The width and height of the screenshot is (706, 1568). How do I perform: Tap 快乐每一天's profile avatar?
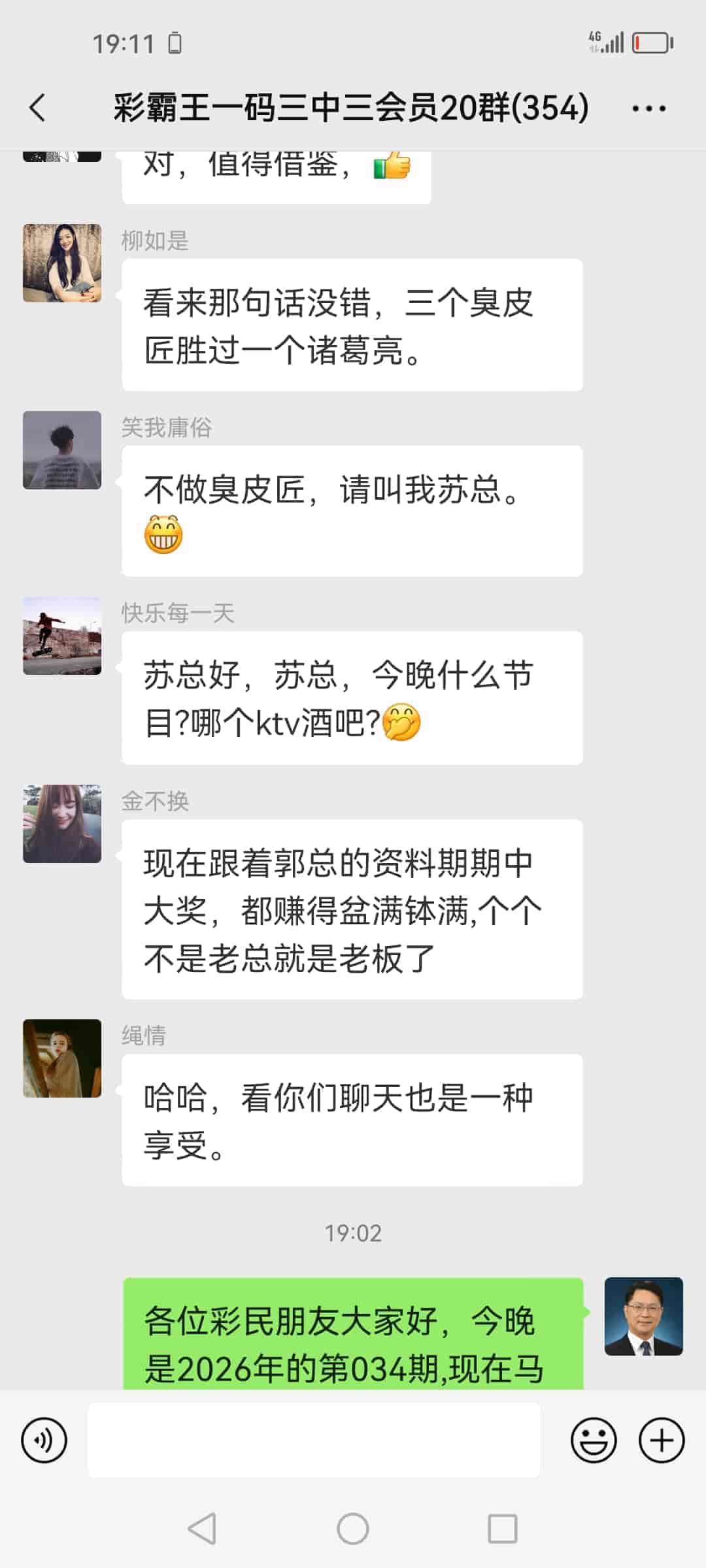tap(61, 637)
